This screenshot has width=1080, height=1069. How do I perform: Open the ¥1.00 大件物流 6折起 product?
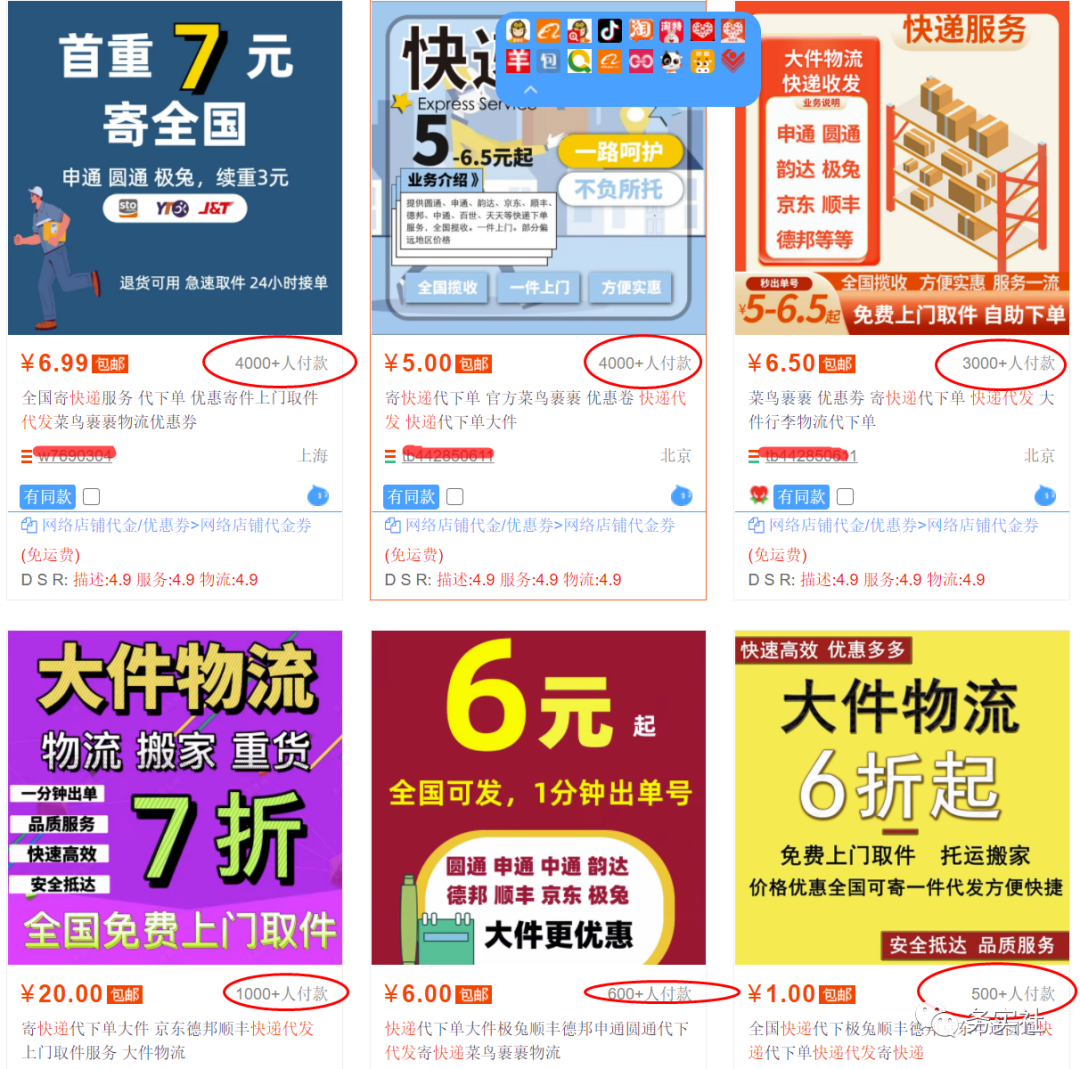coord(902,797)
